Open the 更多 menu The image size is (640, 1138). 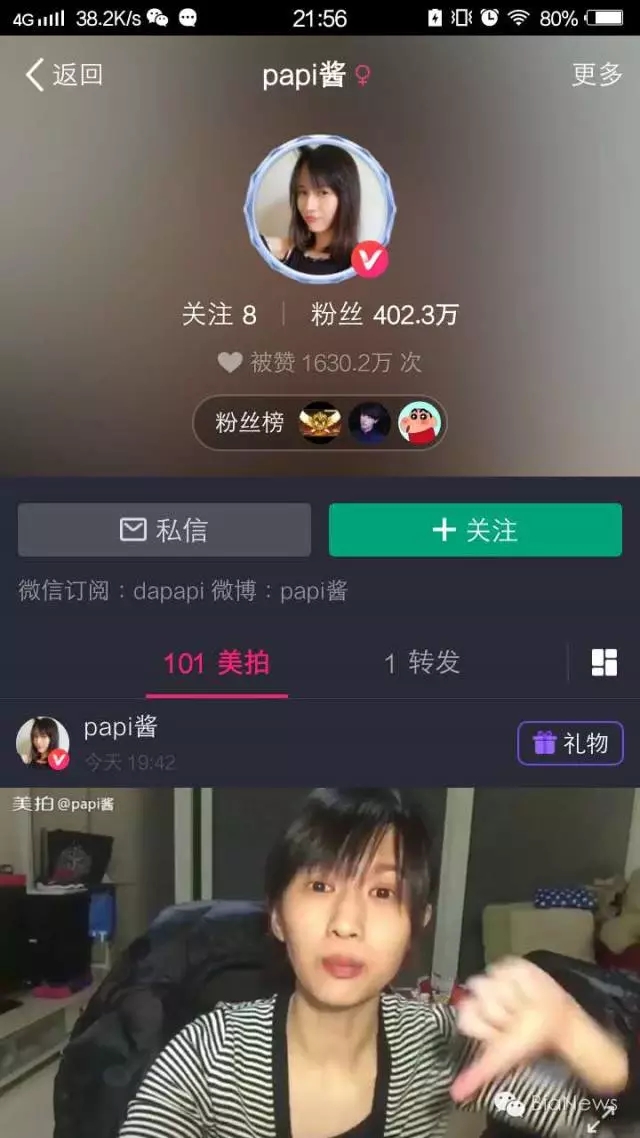coord(597,75)
